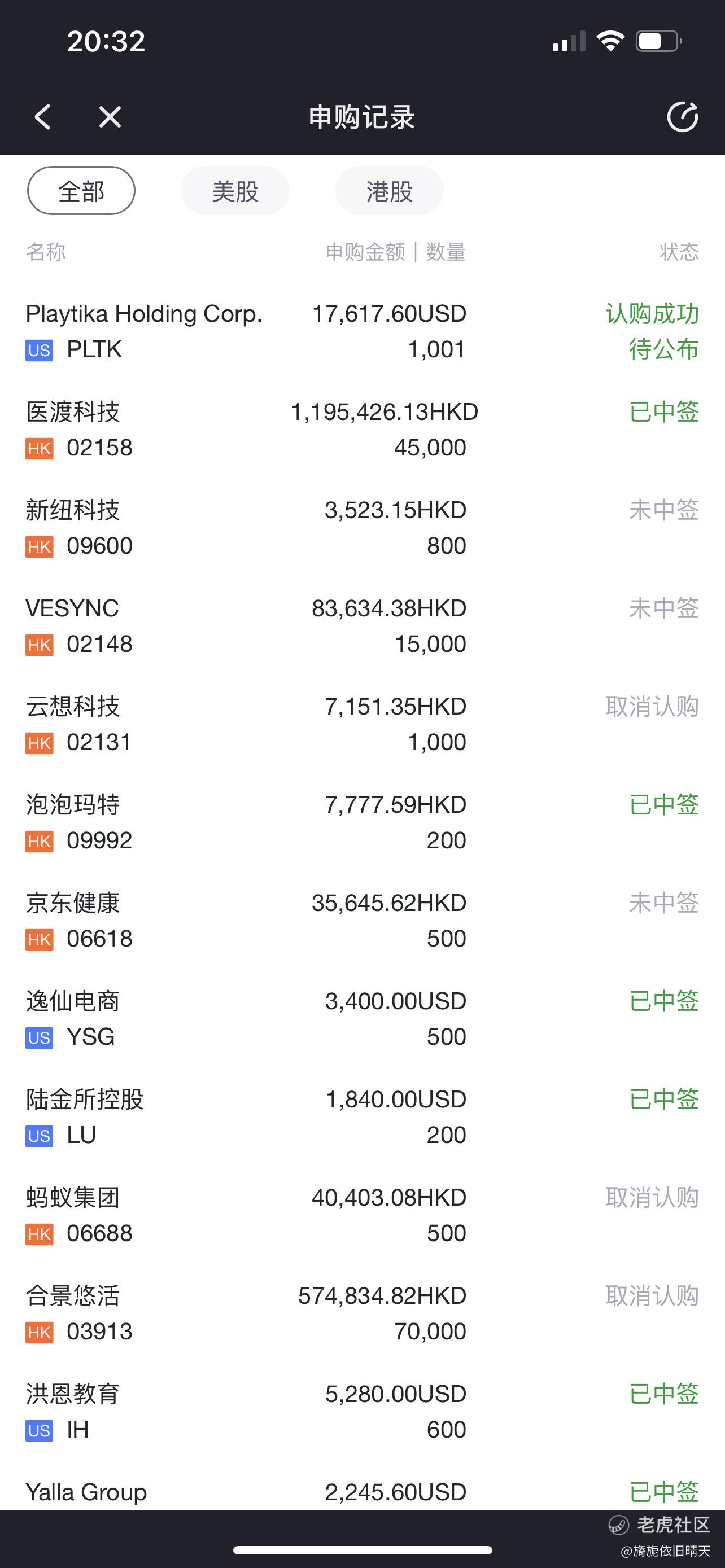The height and width of the screenshot is (1568, 725).
Task: View the 合景悠活 03913 record
Action: 362,1313
